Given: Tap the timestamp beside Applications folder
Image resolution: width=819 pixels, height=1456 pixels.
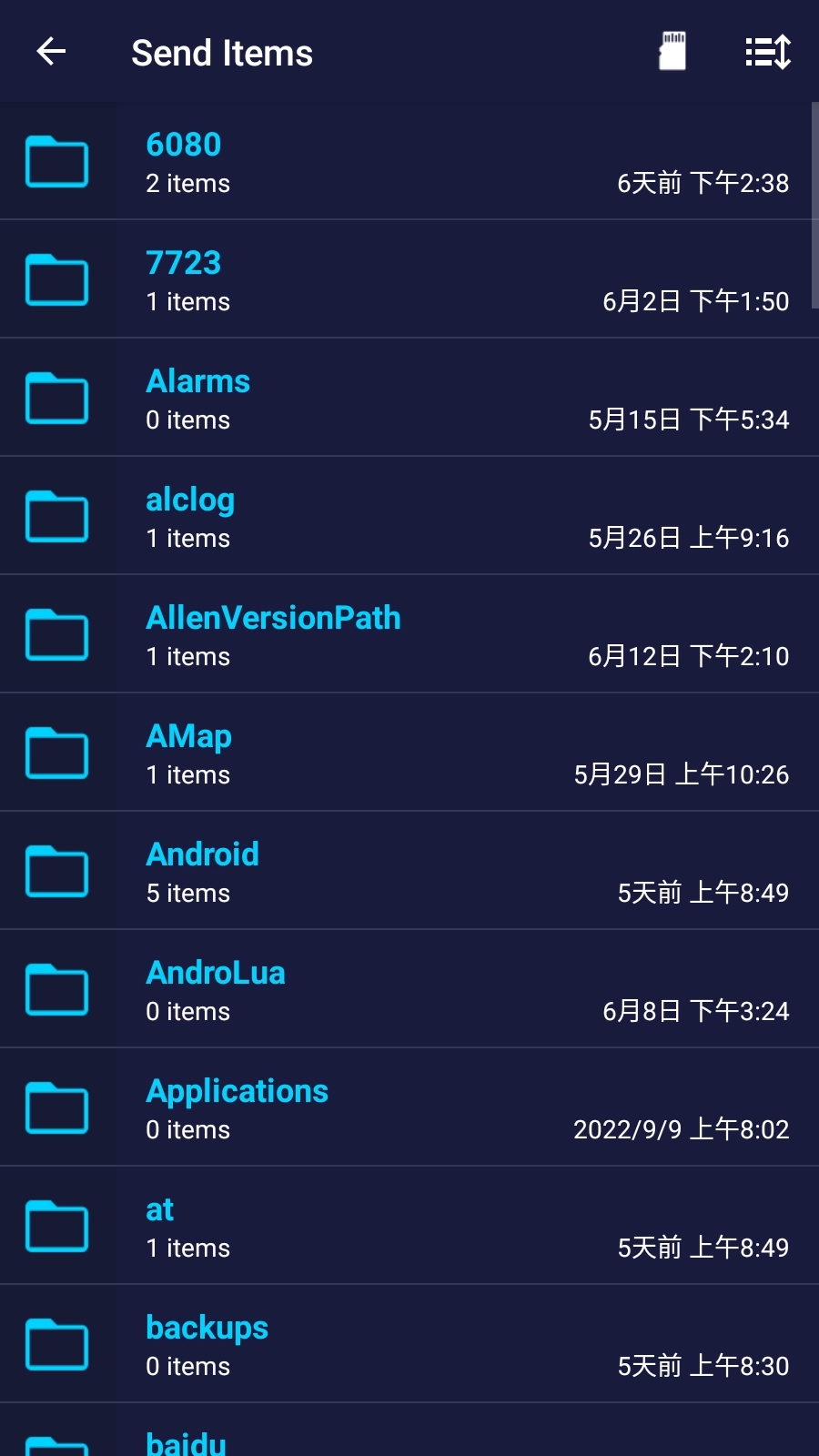Looking at the screenshot, I should tap(681, 1129).
